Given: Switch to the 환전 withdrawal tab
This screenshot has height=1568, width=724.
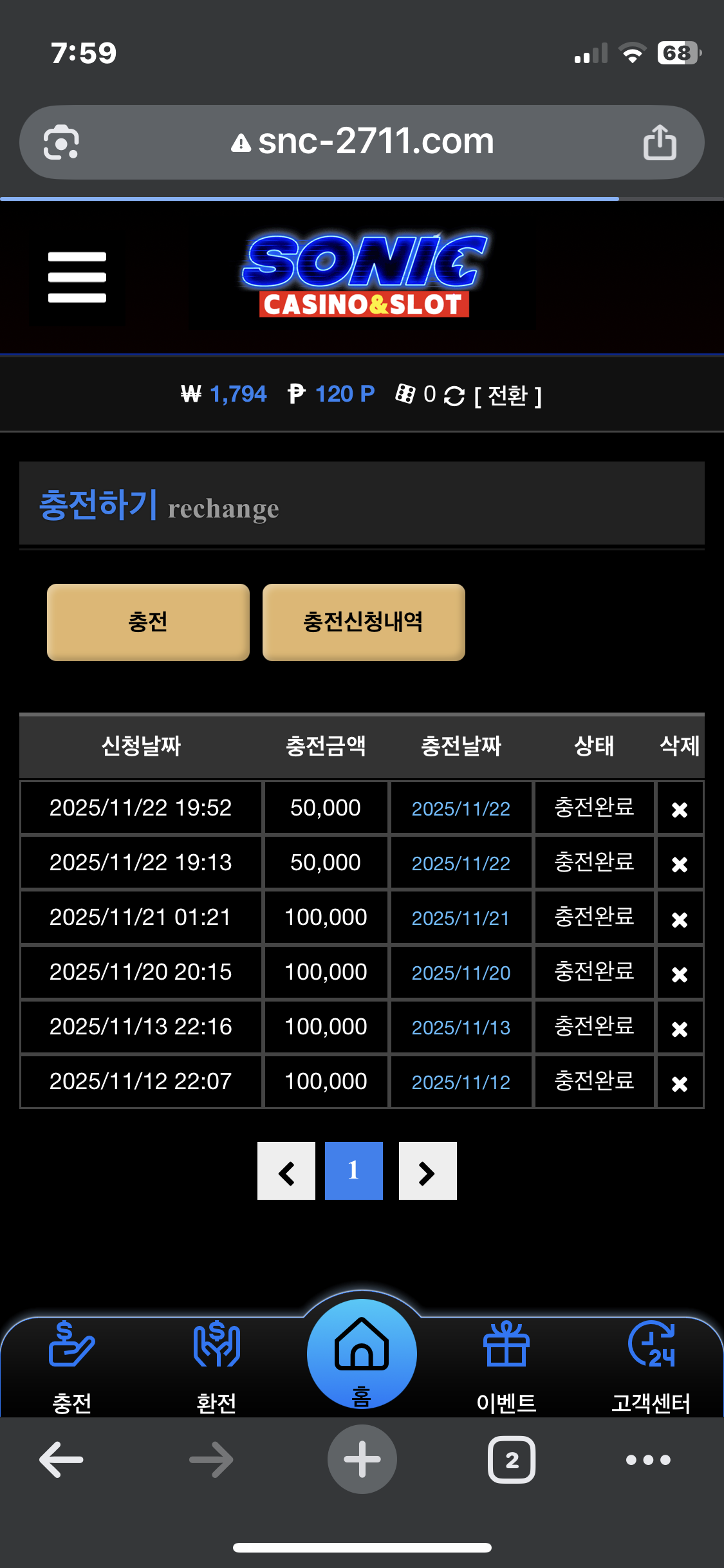Looking at the screenshot, I should pos(216,1363).
